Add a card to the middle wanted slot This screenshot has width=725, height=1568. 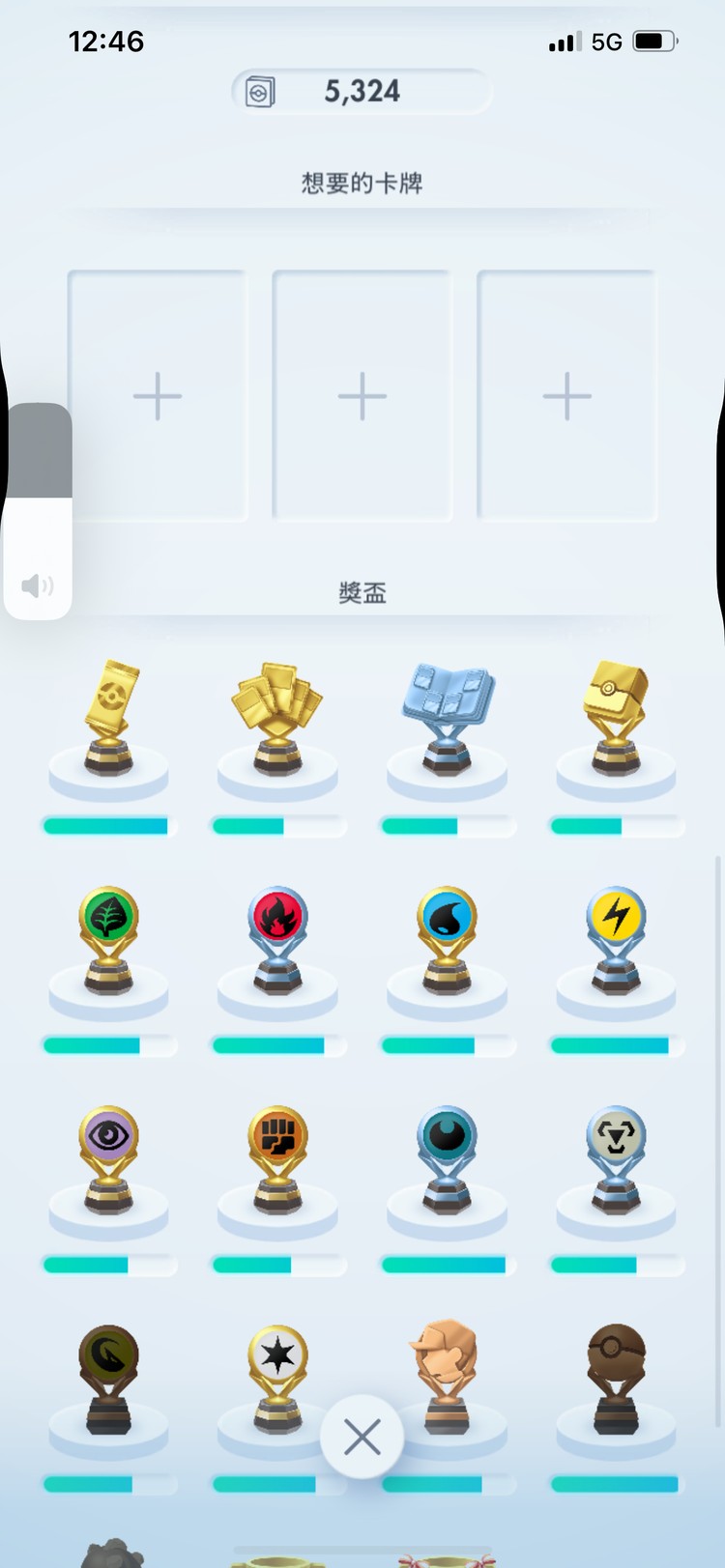[x=362, y=396]
